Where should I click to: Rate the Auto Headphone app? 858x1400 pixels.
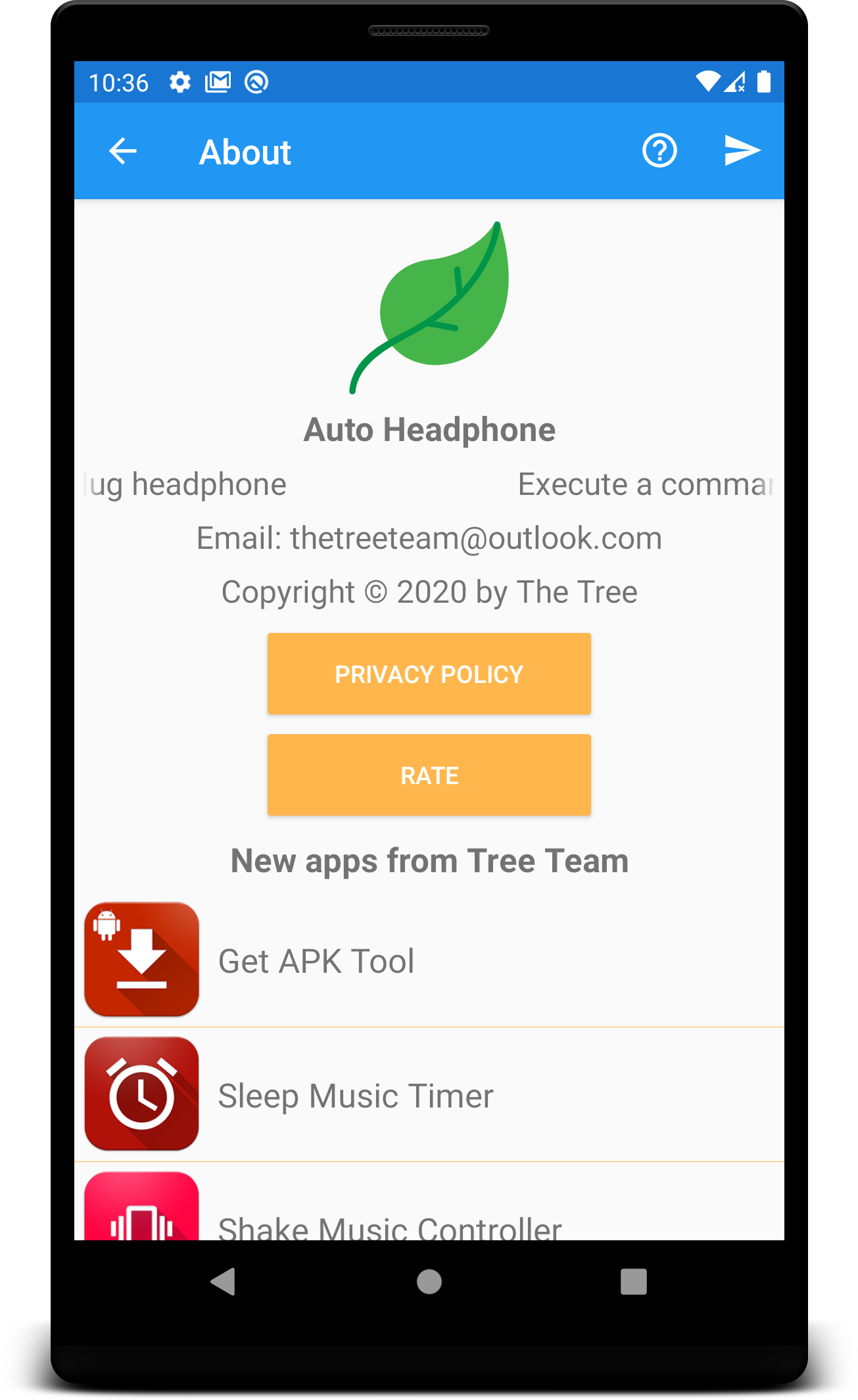(429, 775)
